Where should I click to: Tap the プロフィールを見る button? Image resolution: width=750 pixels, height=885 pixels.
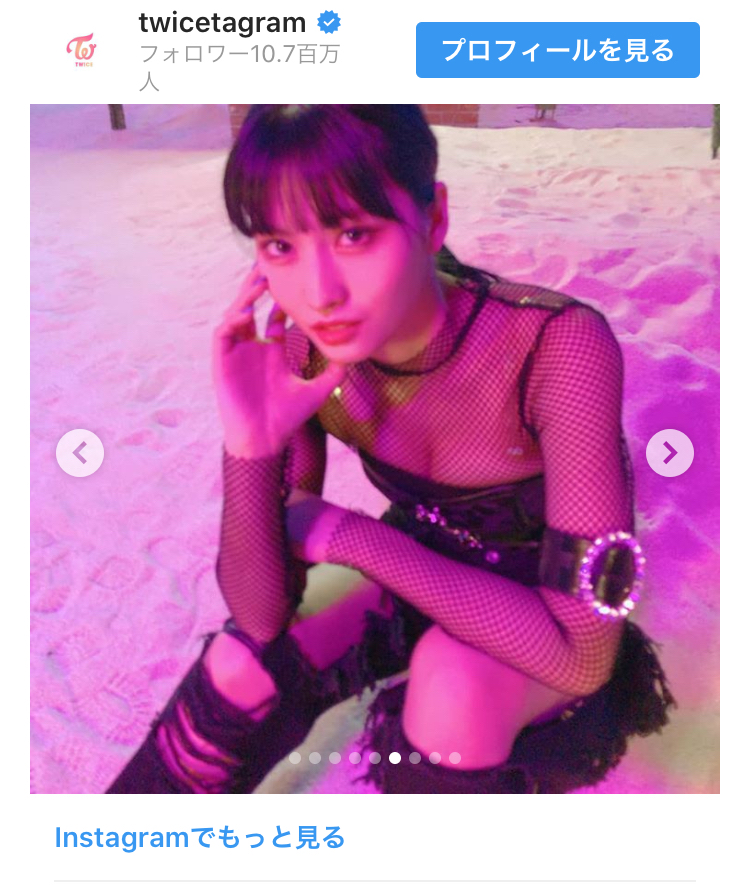[x=557, y=50]
